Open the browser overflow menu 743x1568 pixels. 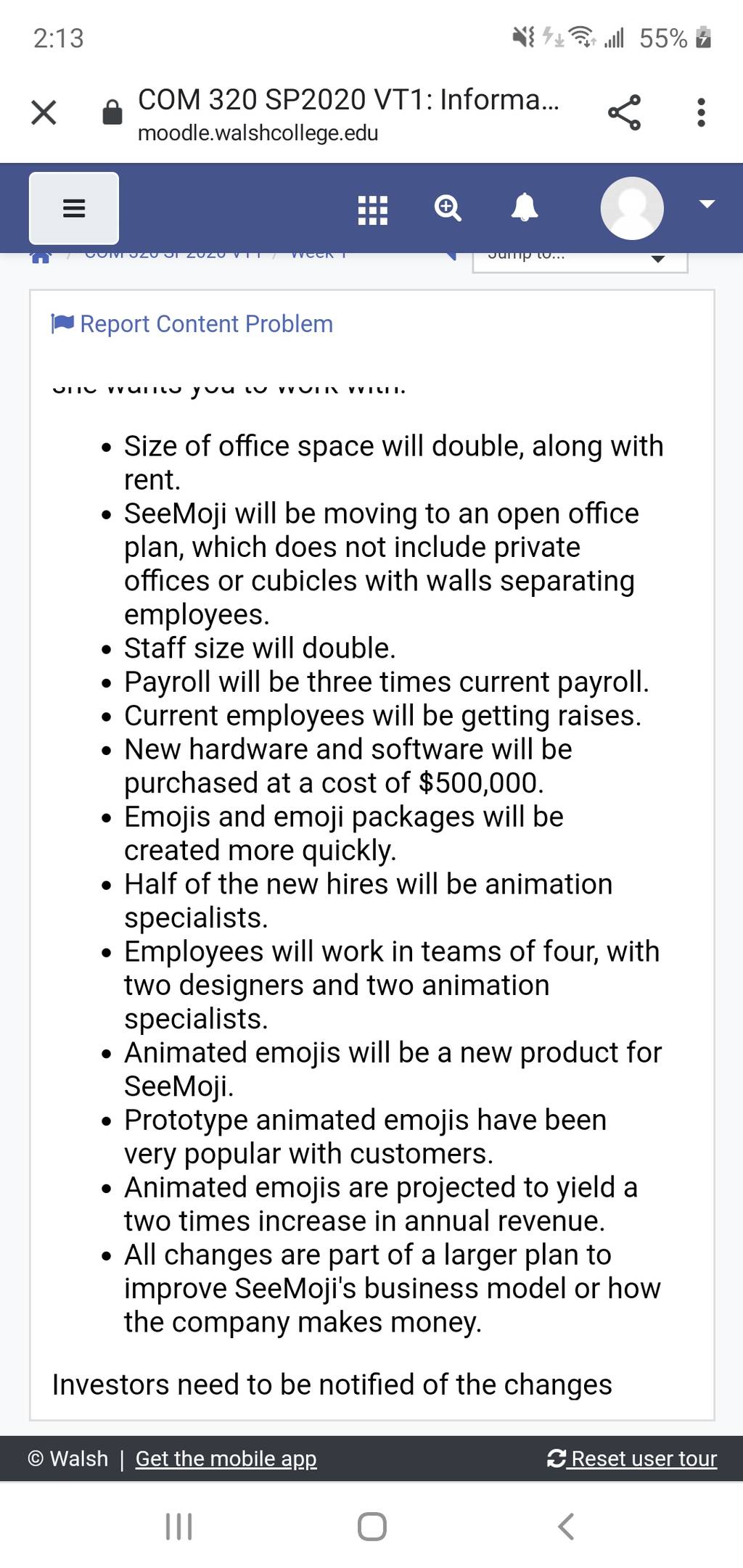click(x=701, y=112)
